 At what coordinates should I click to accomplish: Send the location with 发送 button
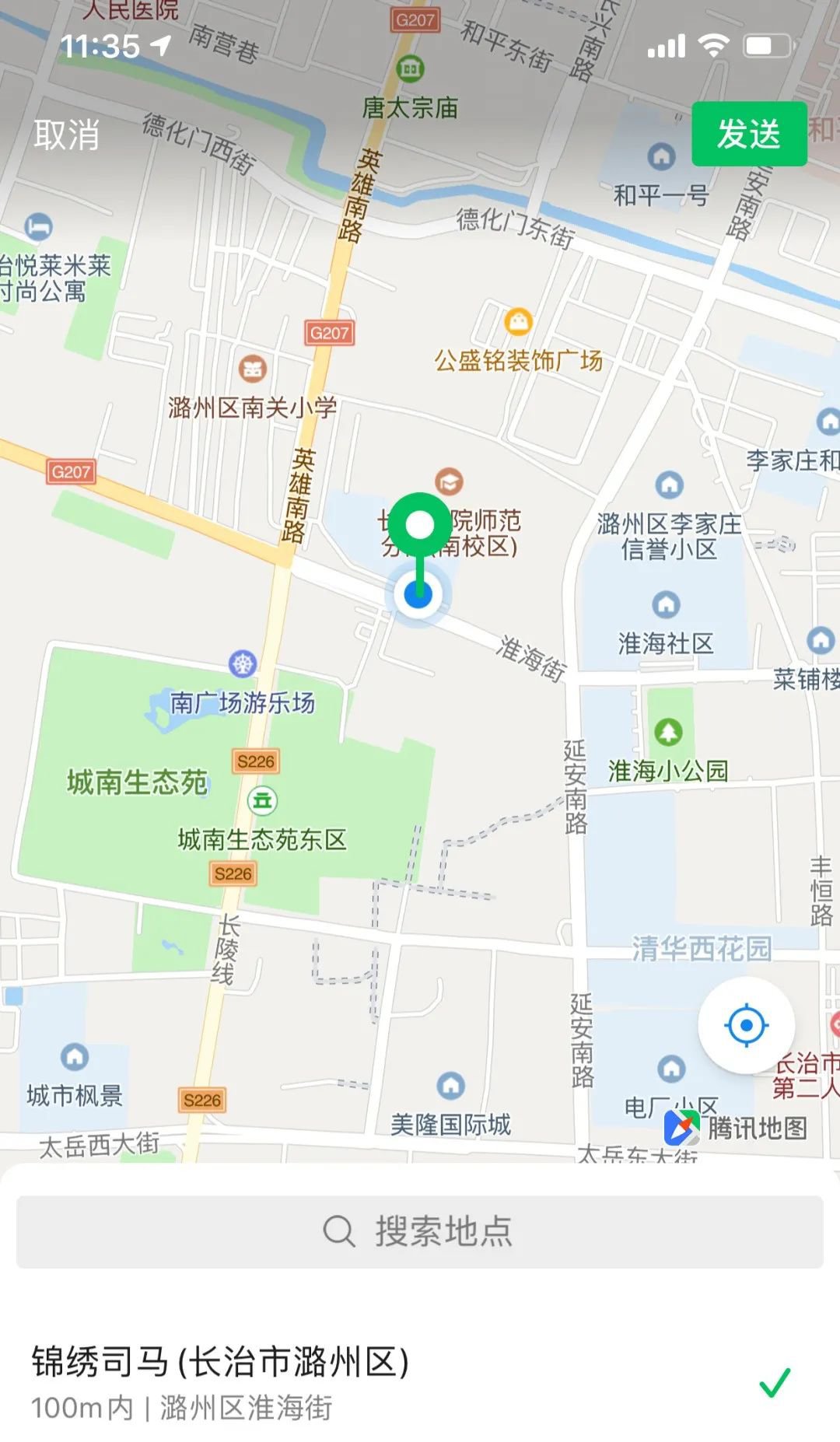tap(748, 134)
